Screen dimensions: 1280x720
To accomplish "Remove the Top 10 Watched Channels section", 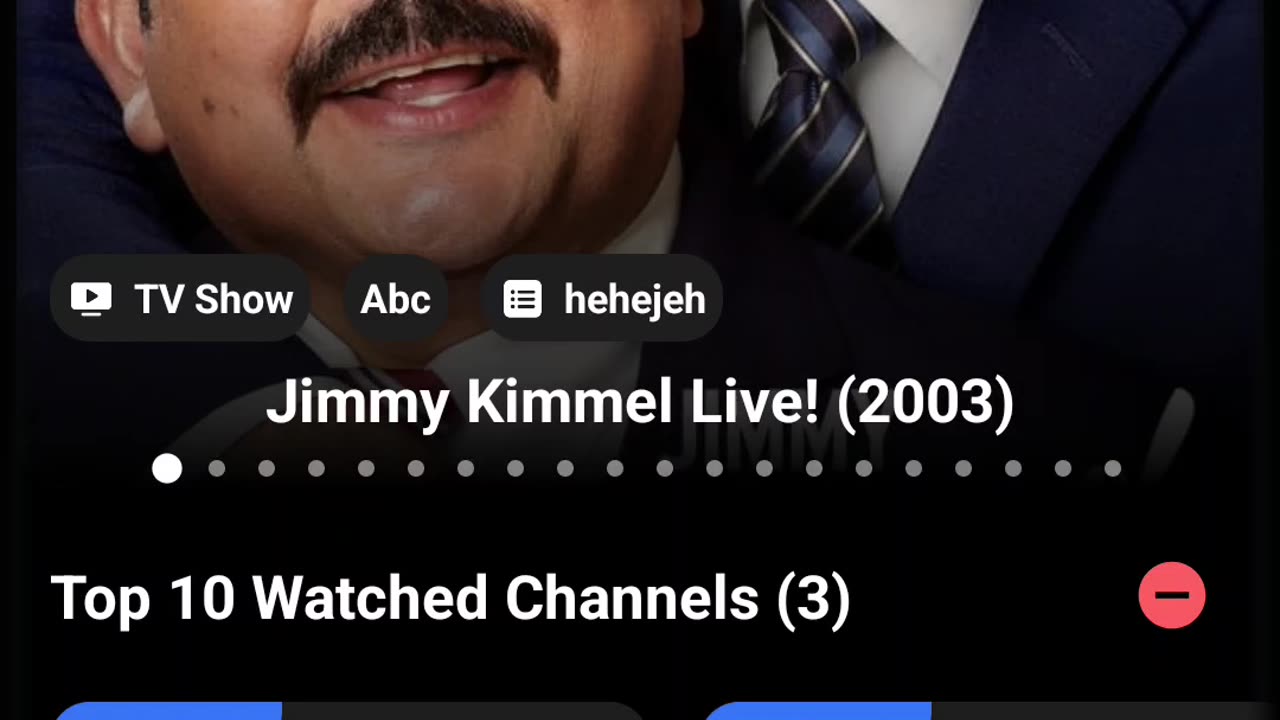I will pos(1171,595).
